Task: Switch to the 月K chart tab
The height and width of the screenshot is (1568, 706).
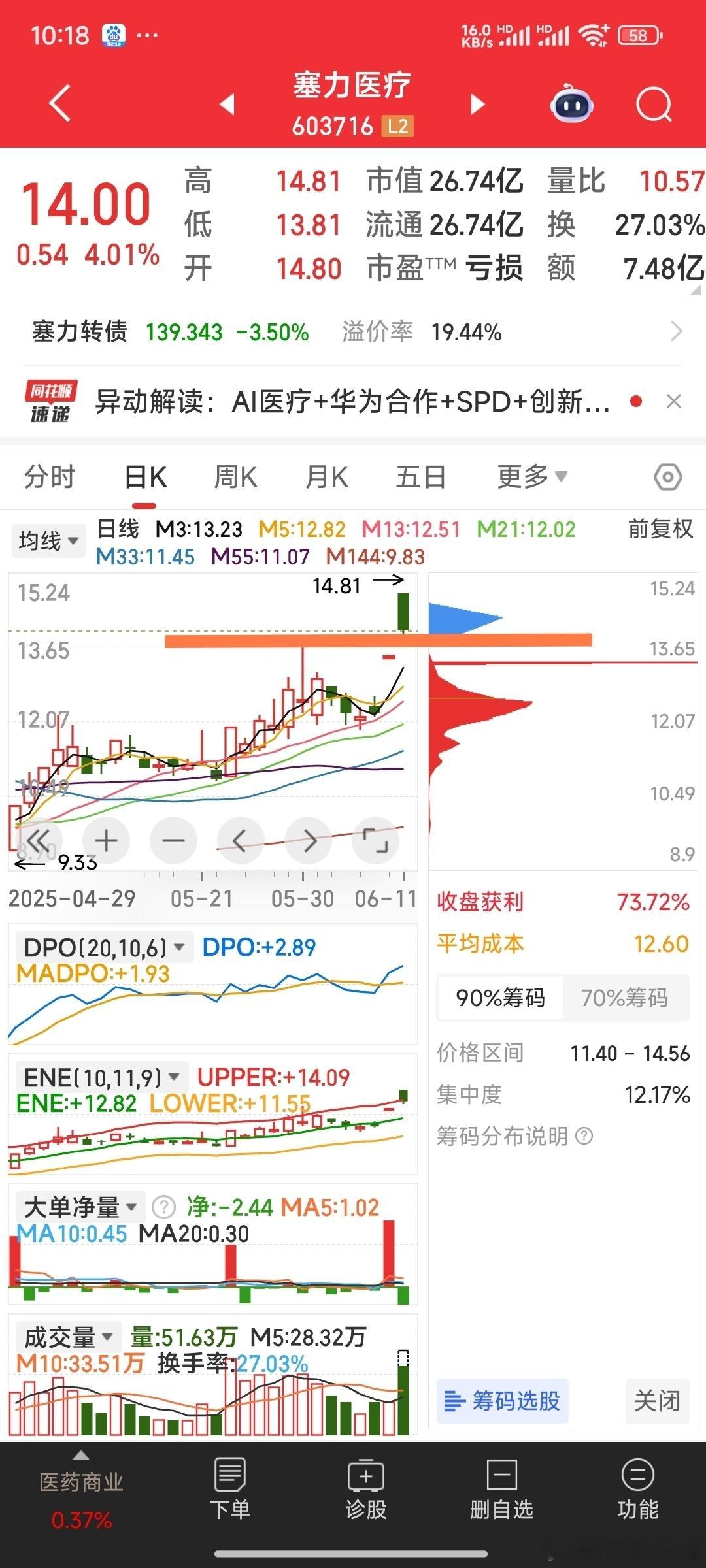Action: point(327,477)
